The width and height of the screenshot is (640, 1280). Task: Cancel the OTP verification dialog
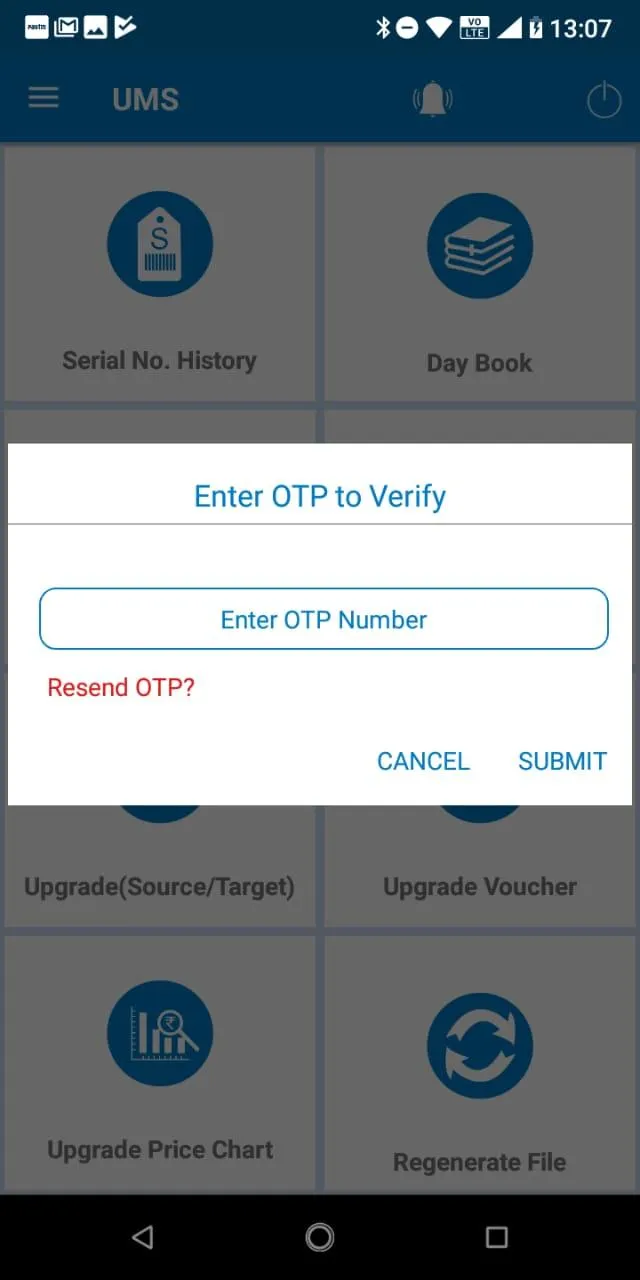[x=423, y=761]
